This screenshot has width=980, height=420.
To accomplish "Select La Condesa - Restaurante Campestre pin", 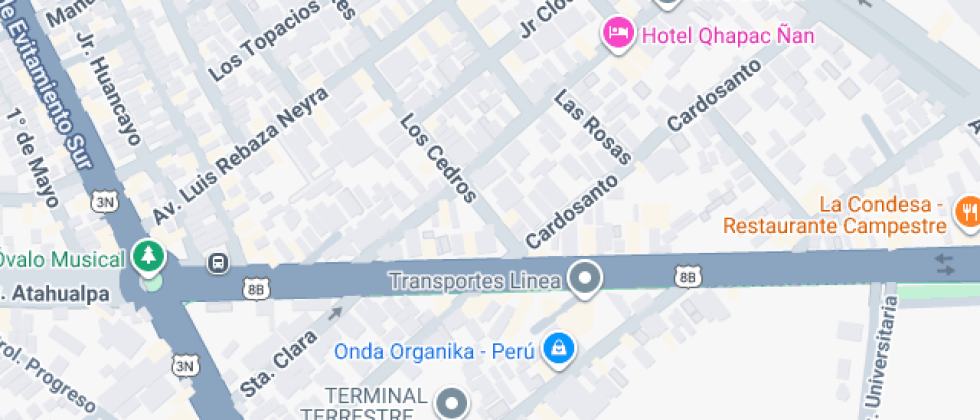I will point(968,211).
